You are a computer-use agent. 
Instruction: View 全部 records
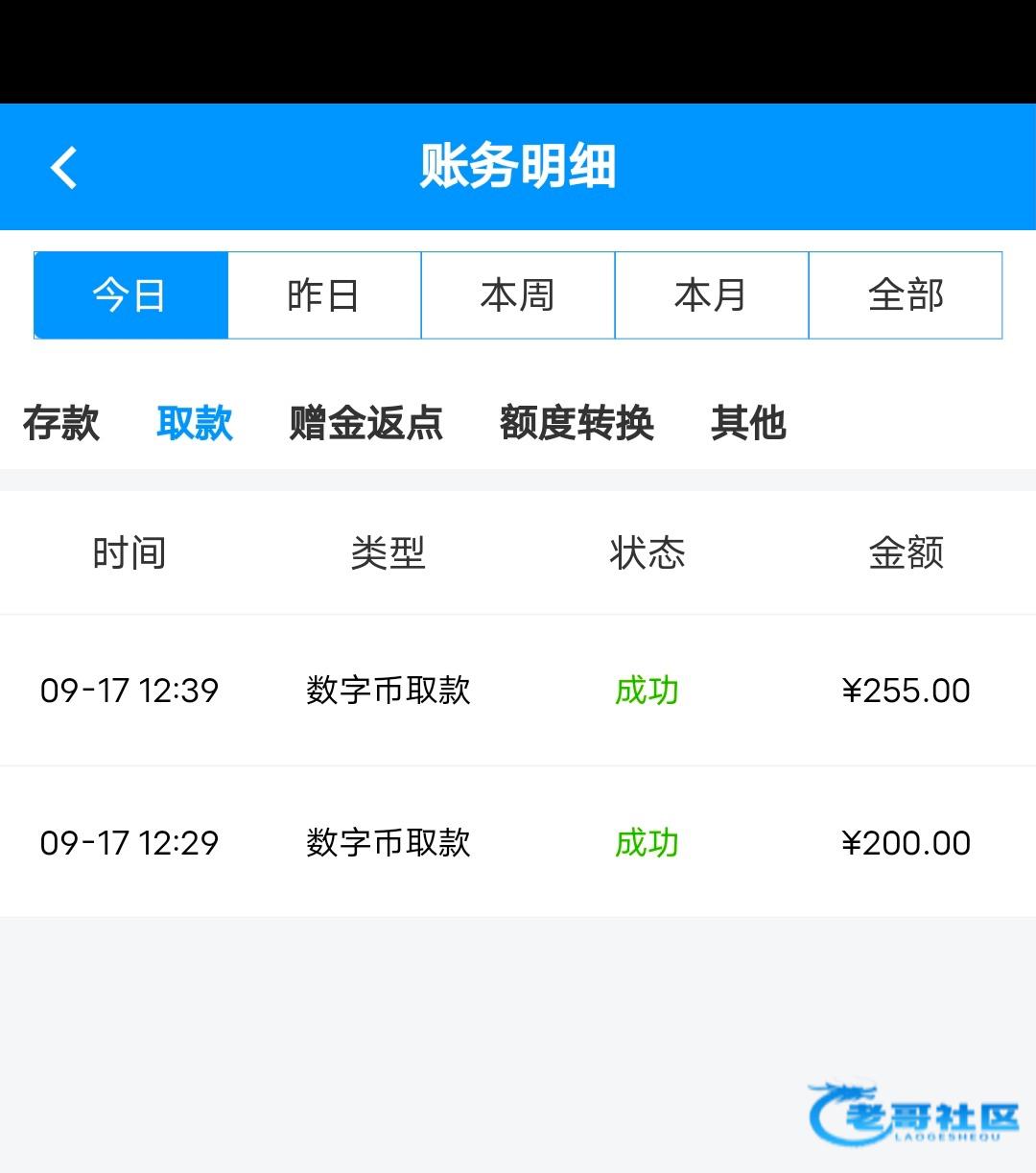(x=906, y=295)
